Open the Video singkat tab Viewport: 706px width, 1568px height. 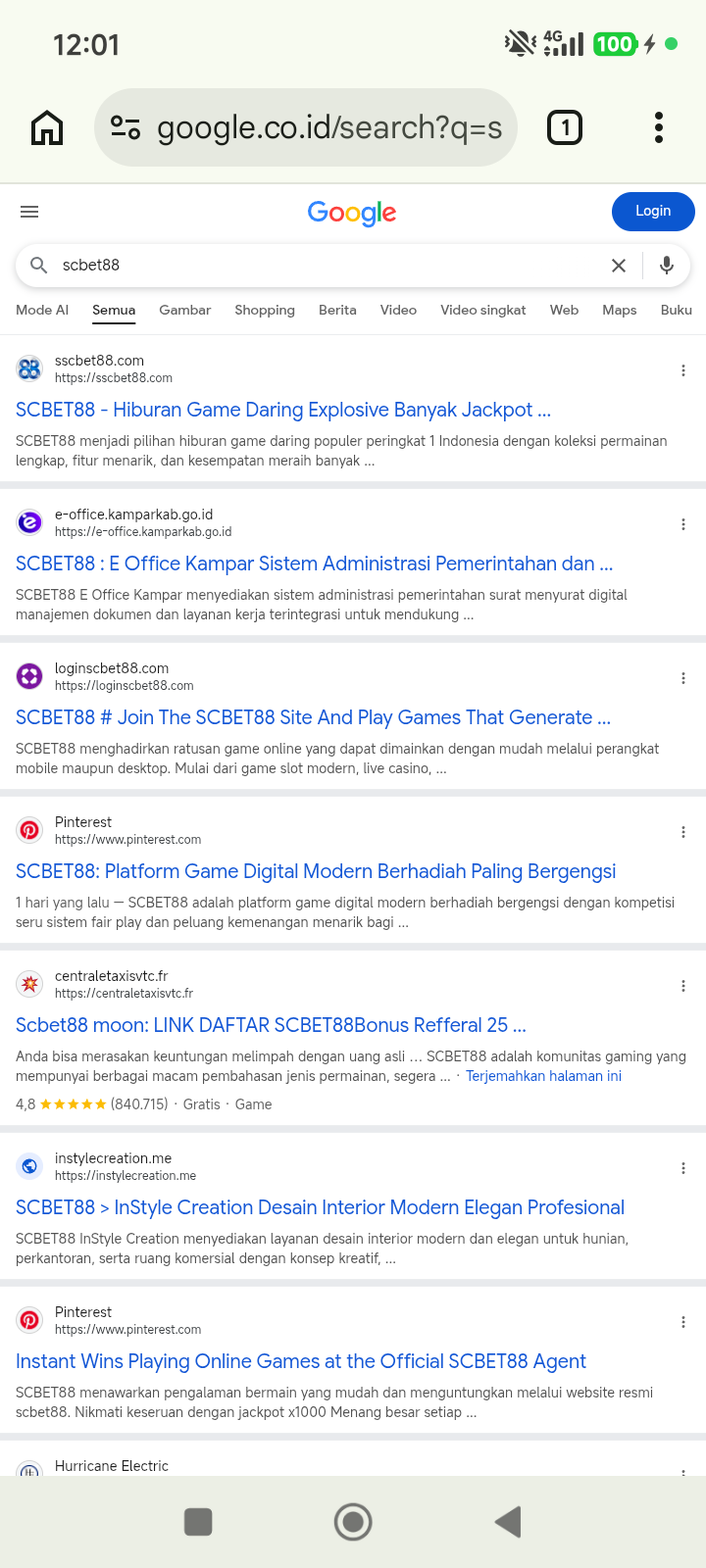483,310
